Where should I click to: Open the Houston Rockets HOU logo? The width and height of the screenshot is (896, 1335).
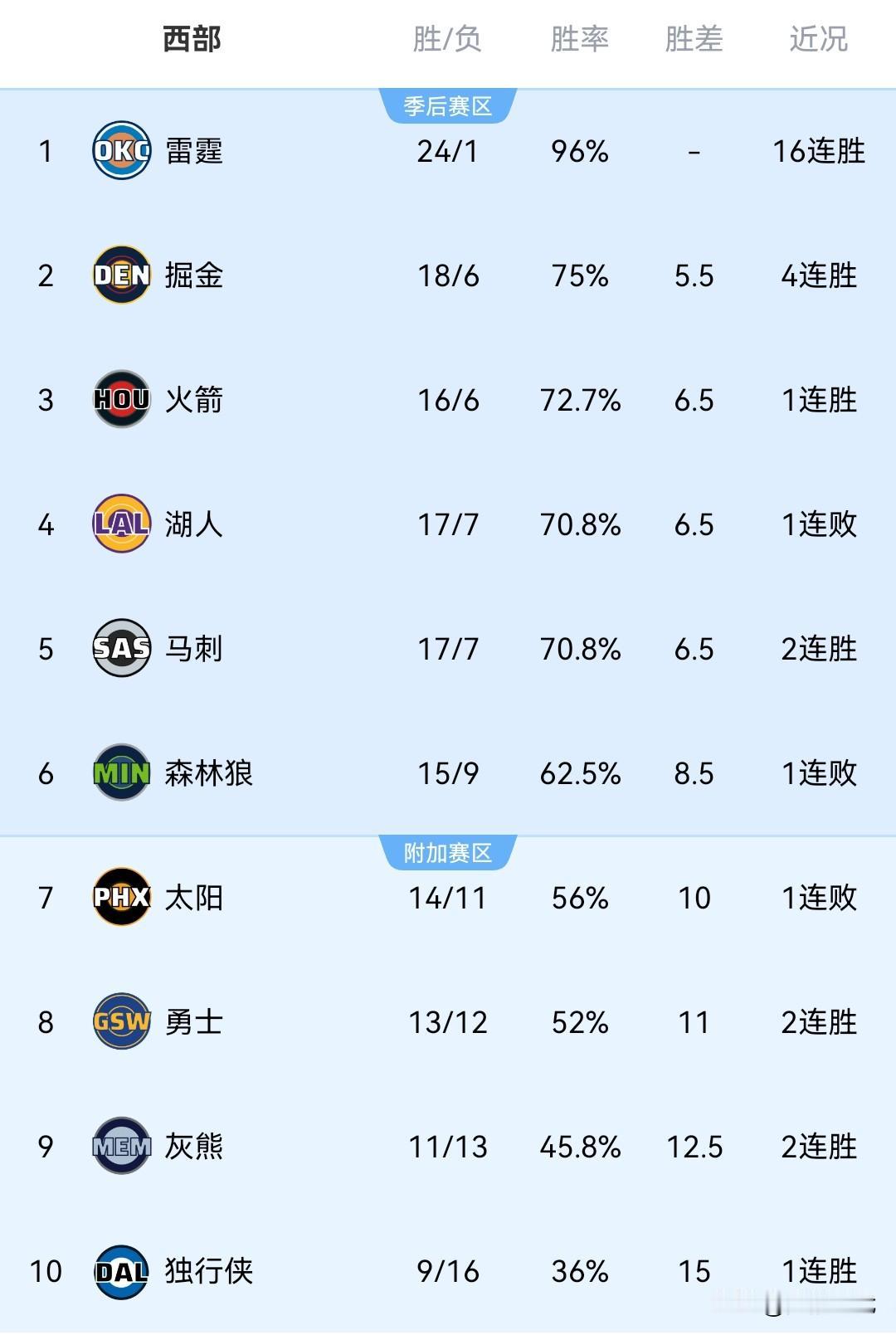coord(121,399)
